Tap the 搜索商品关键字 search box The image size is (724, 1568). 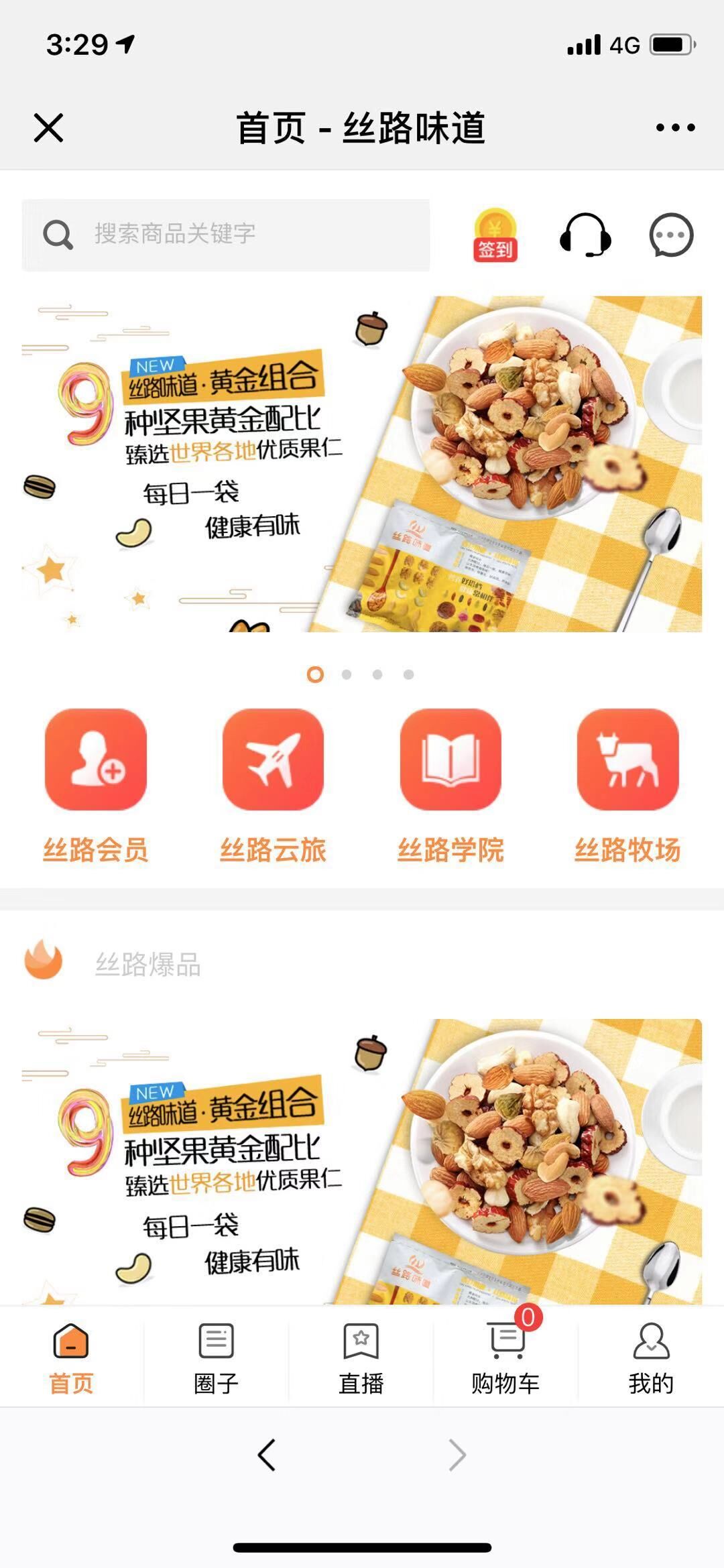point(225,235)
